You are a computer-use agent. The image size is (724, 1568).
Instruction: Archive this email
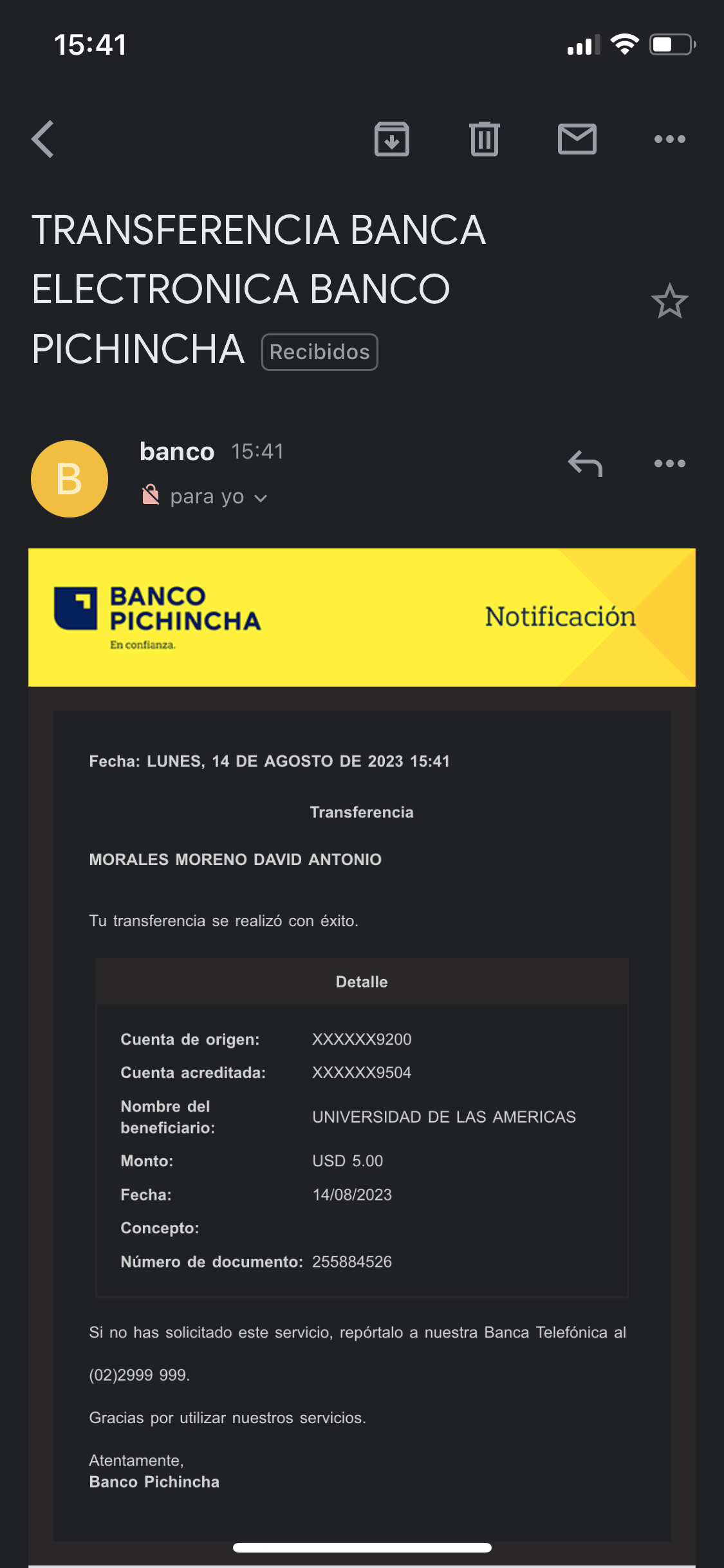(392, 139)
